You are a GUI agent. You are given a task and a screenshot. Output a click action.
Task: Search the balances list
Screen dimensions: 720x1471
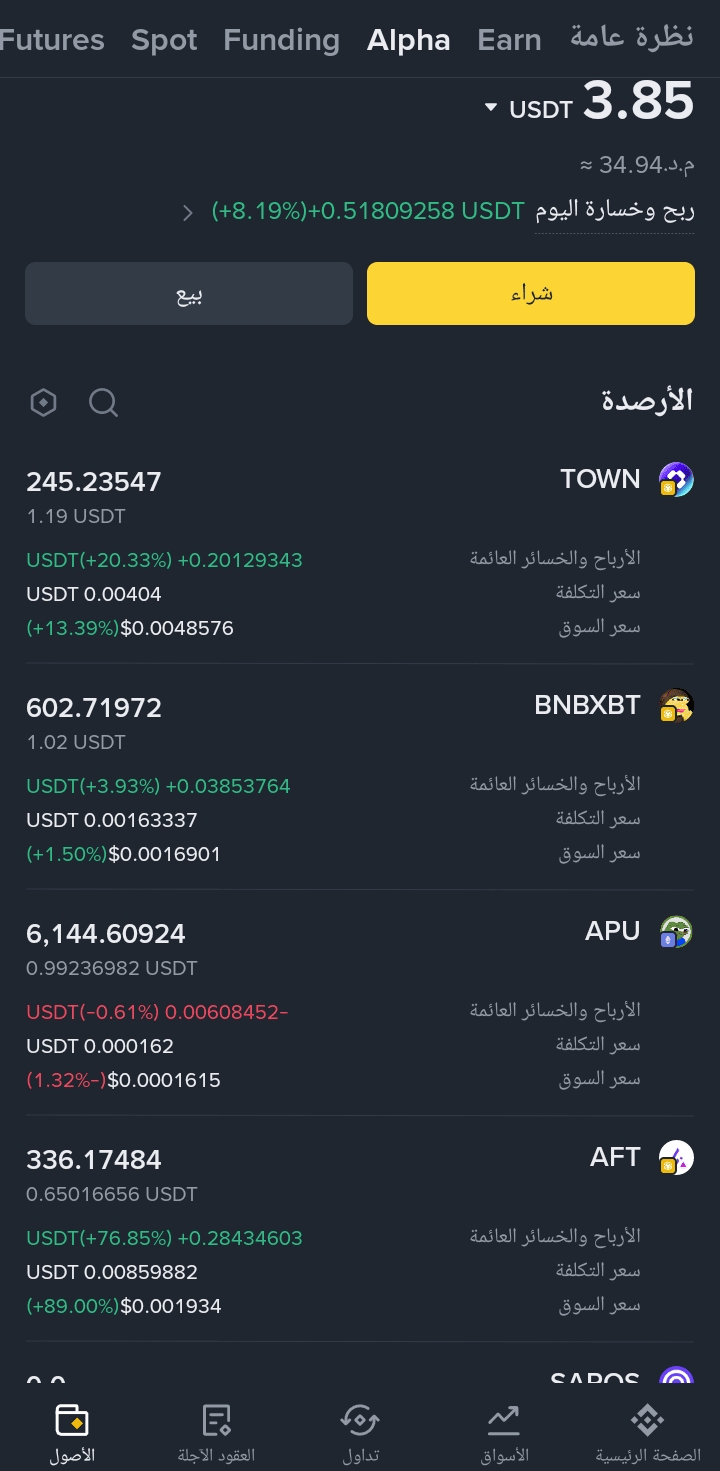pyautogui.click(x=103, y=403)
